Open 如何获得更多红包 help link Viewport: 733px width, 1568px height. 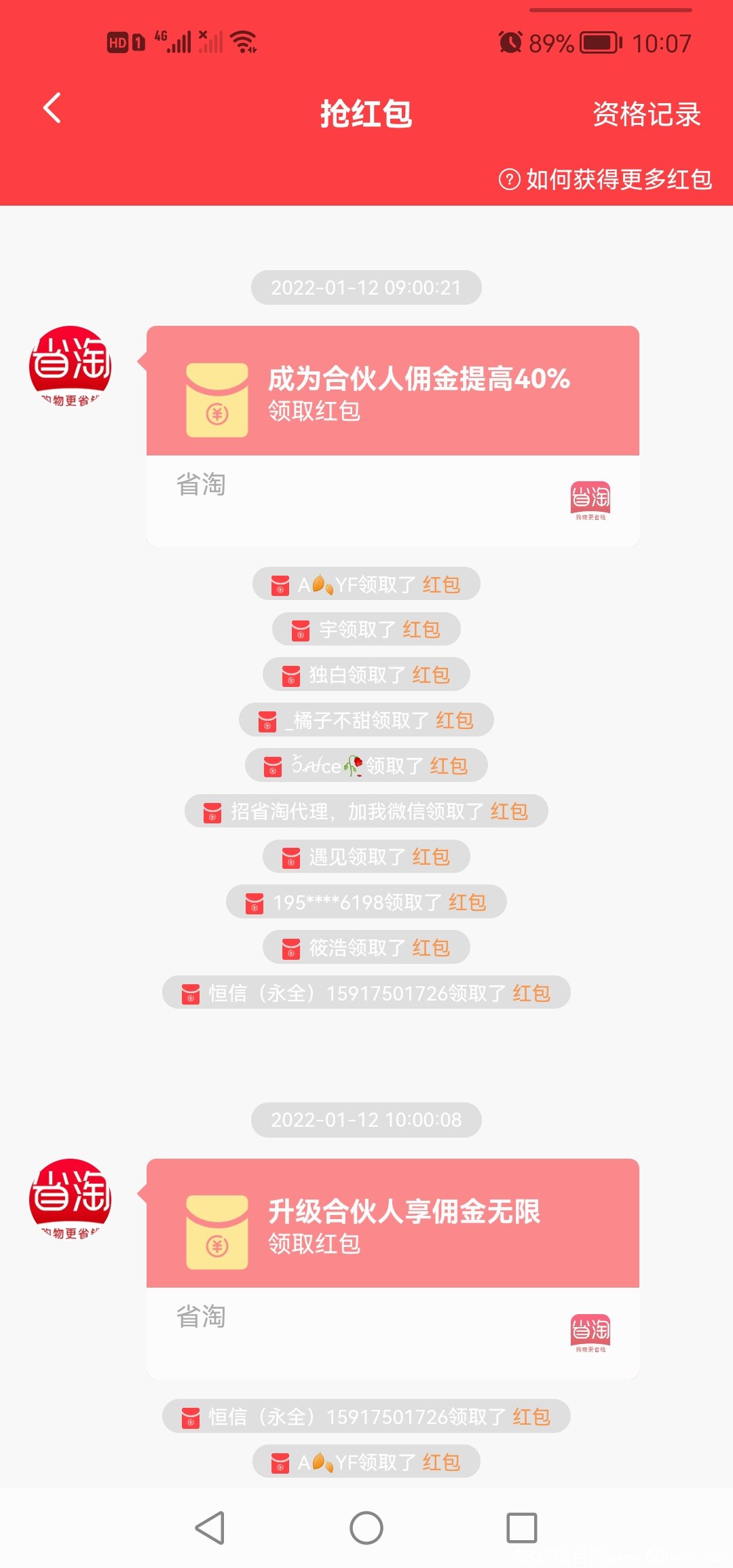[605, 179]
